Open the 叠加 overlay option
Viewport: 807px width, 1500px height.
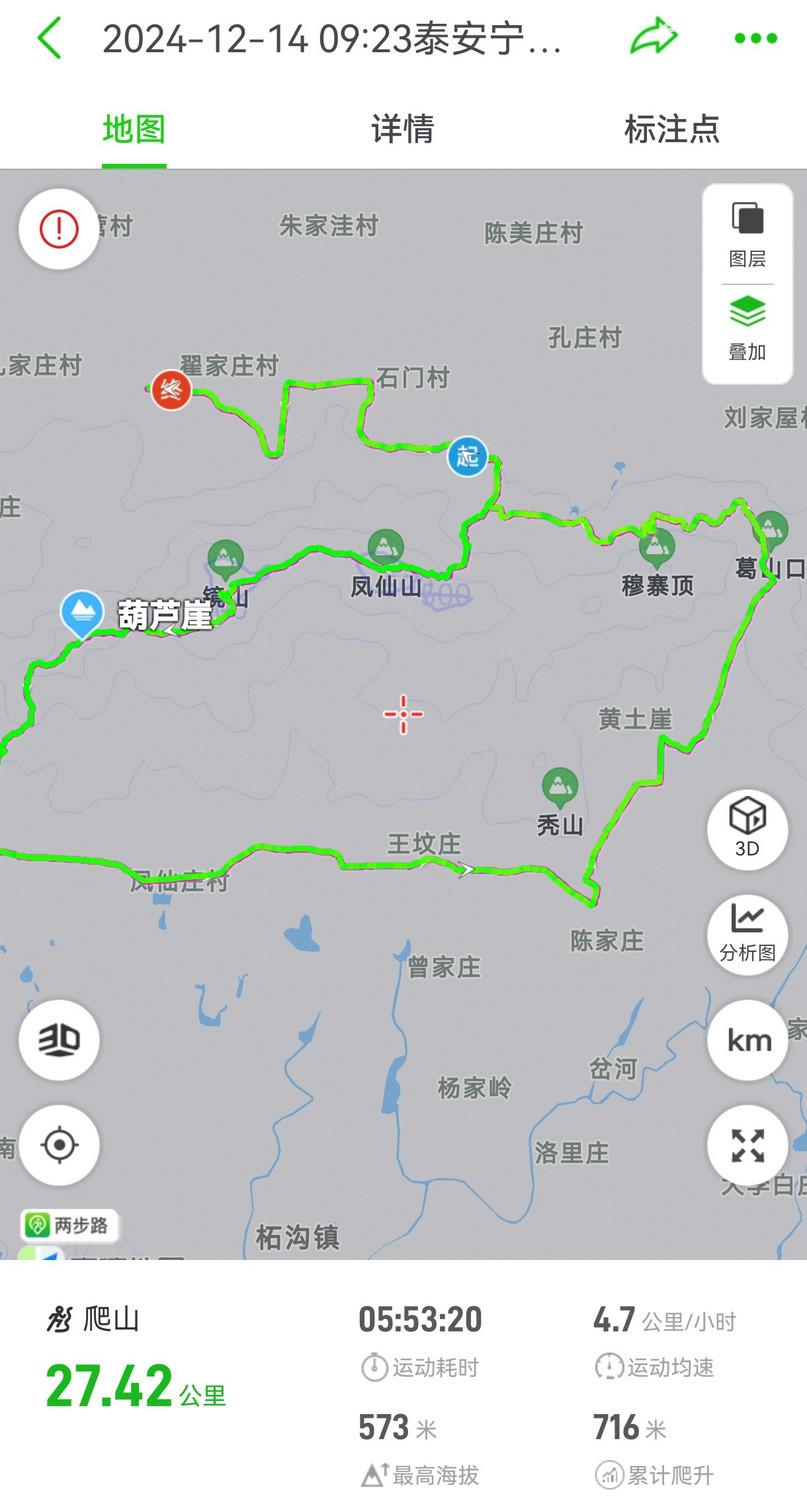[x=747, y=329]
